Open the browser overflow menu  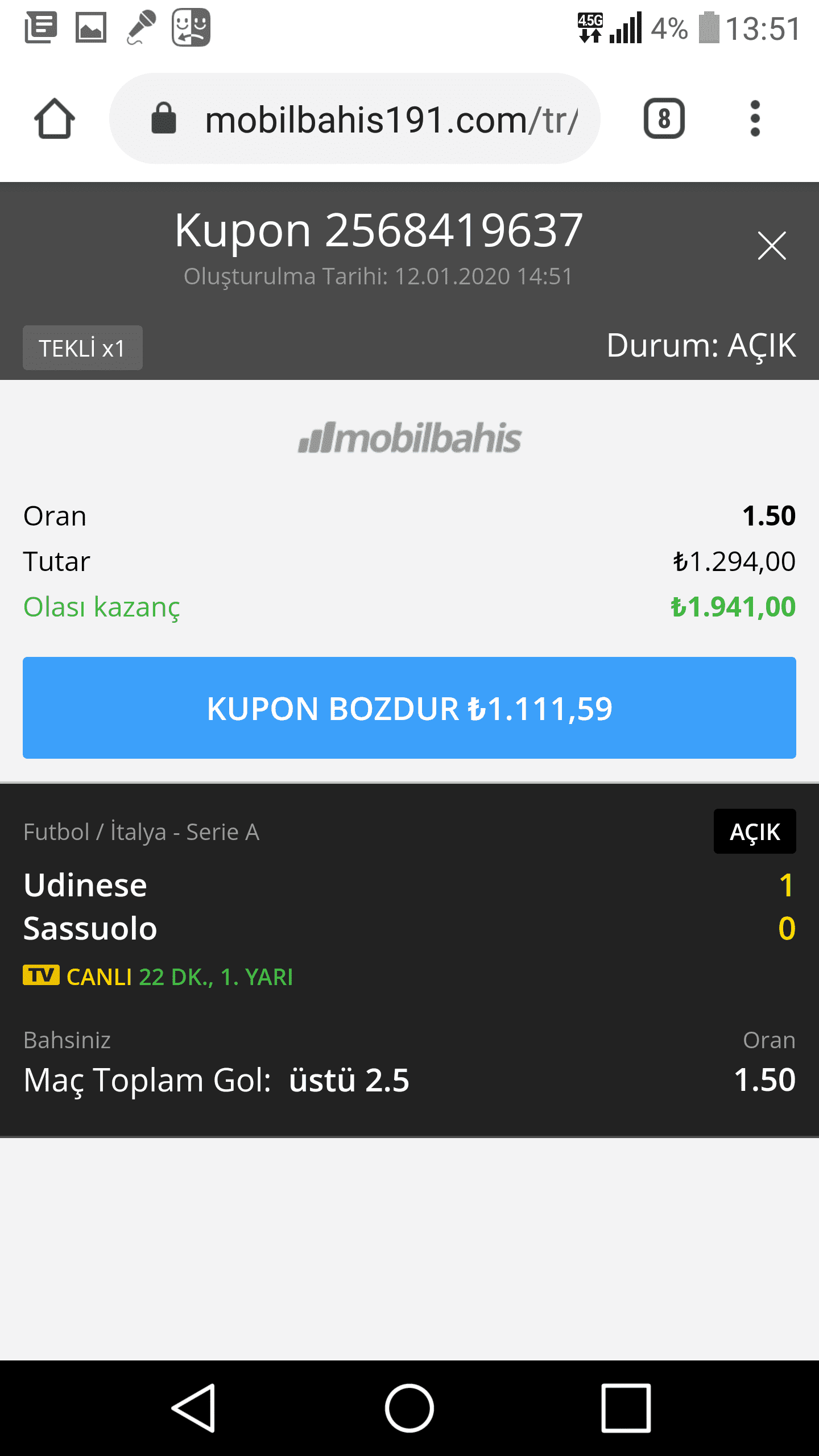click(755, 118)
